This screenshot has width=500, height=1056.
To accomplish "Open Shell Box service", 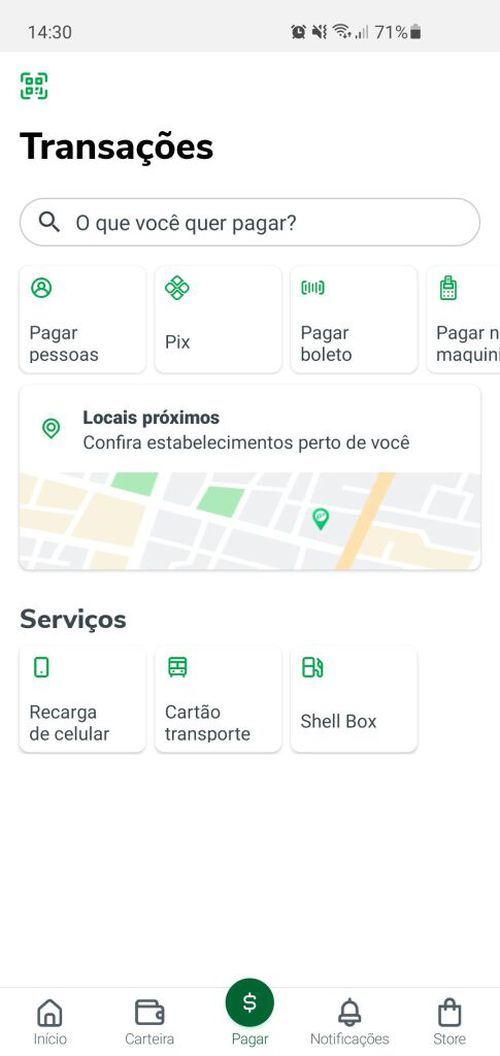I will [x=354, y=699].
